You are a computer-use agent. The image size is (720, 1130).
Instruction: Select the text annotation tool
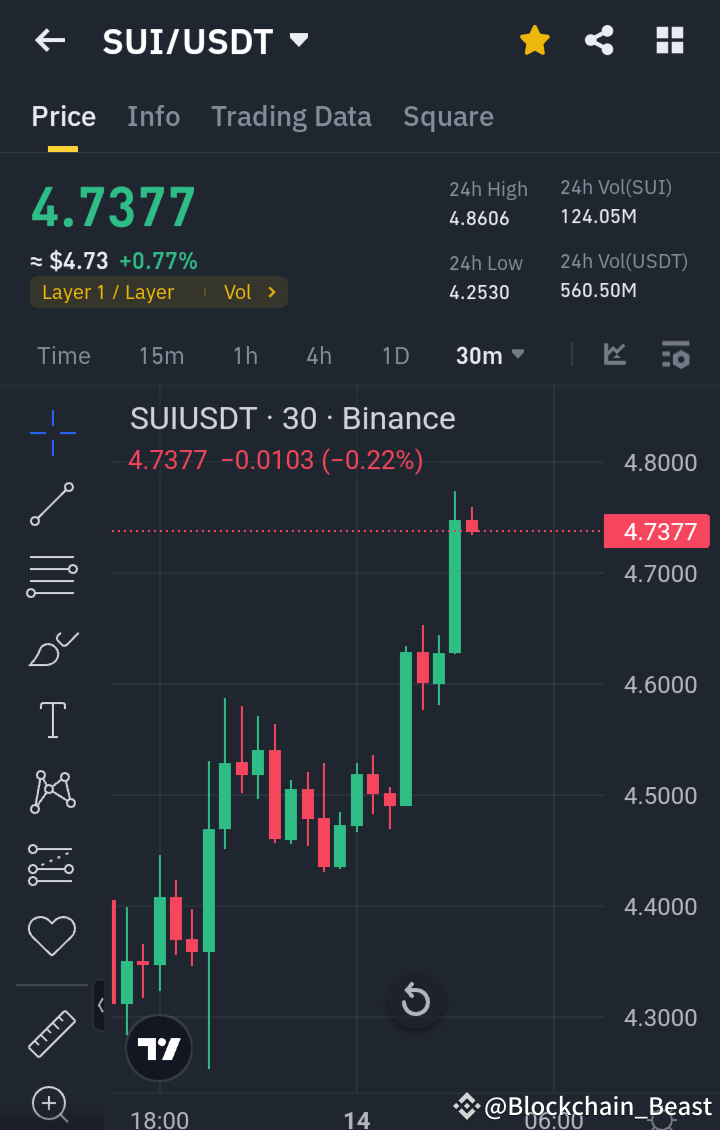point(51,720)
